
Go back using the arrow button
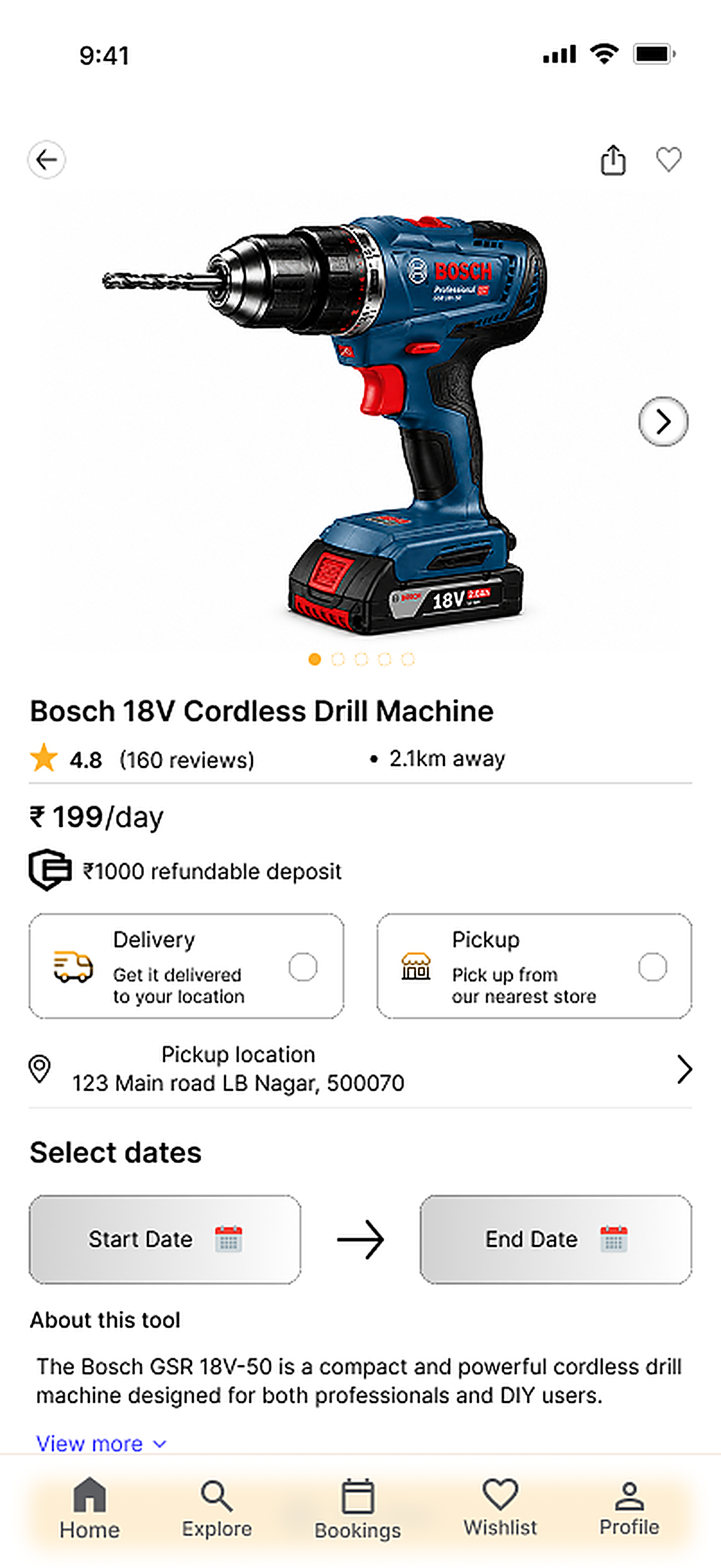pyautogui.click(x=46, y=160)
